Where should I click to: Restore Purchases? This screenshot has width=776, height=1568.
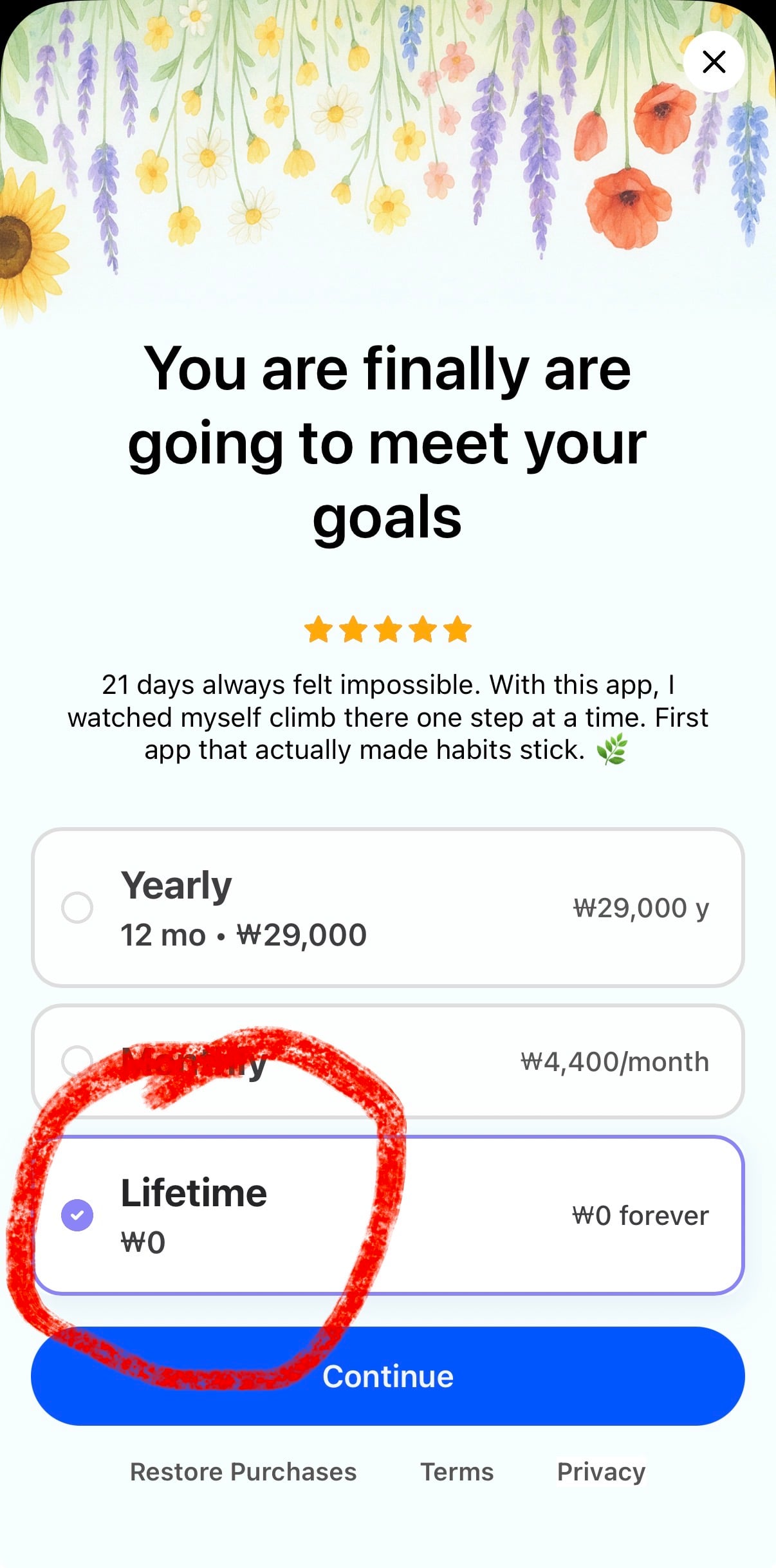click(x=243, y=1472)
